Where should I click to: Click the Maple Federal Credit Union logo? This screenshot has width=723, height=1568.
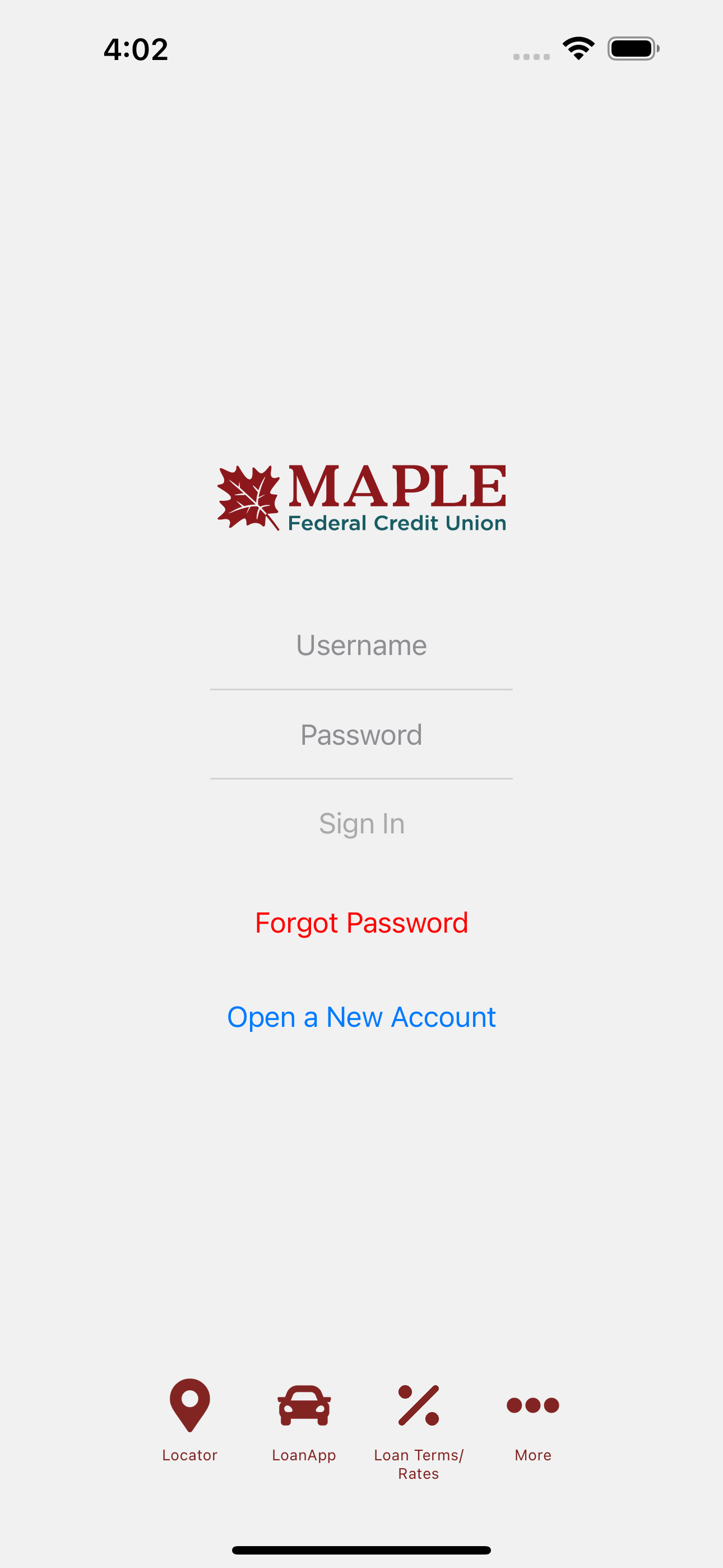(361, 498)
